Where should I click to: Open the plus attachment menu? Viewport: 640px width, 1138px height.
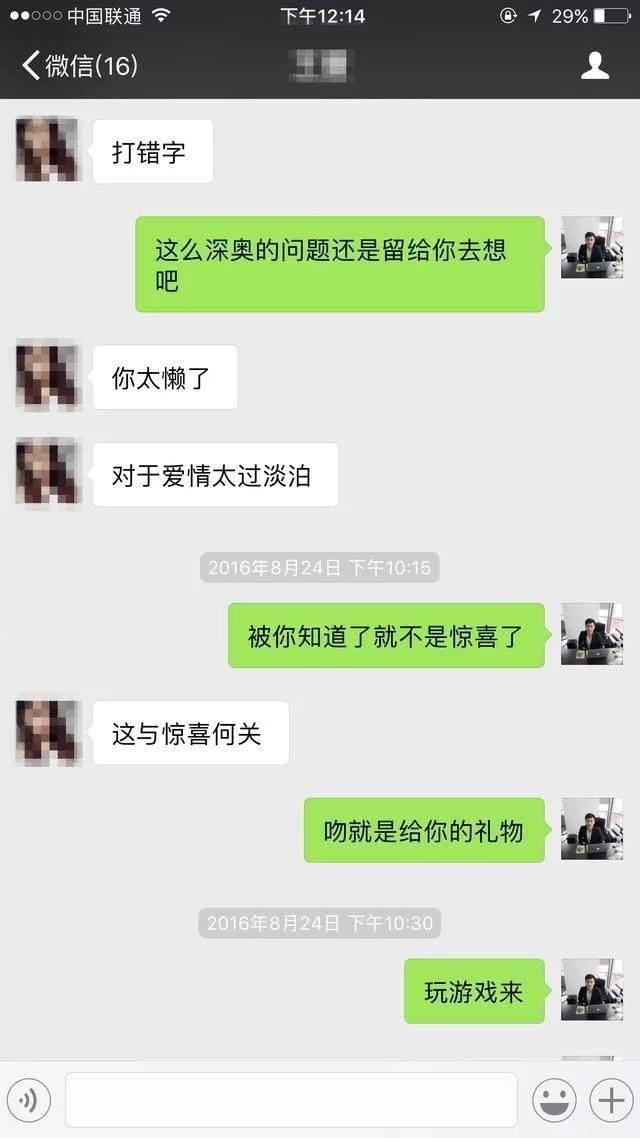[x=609, y=1101]
